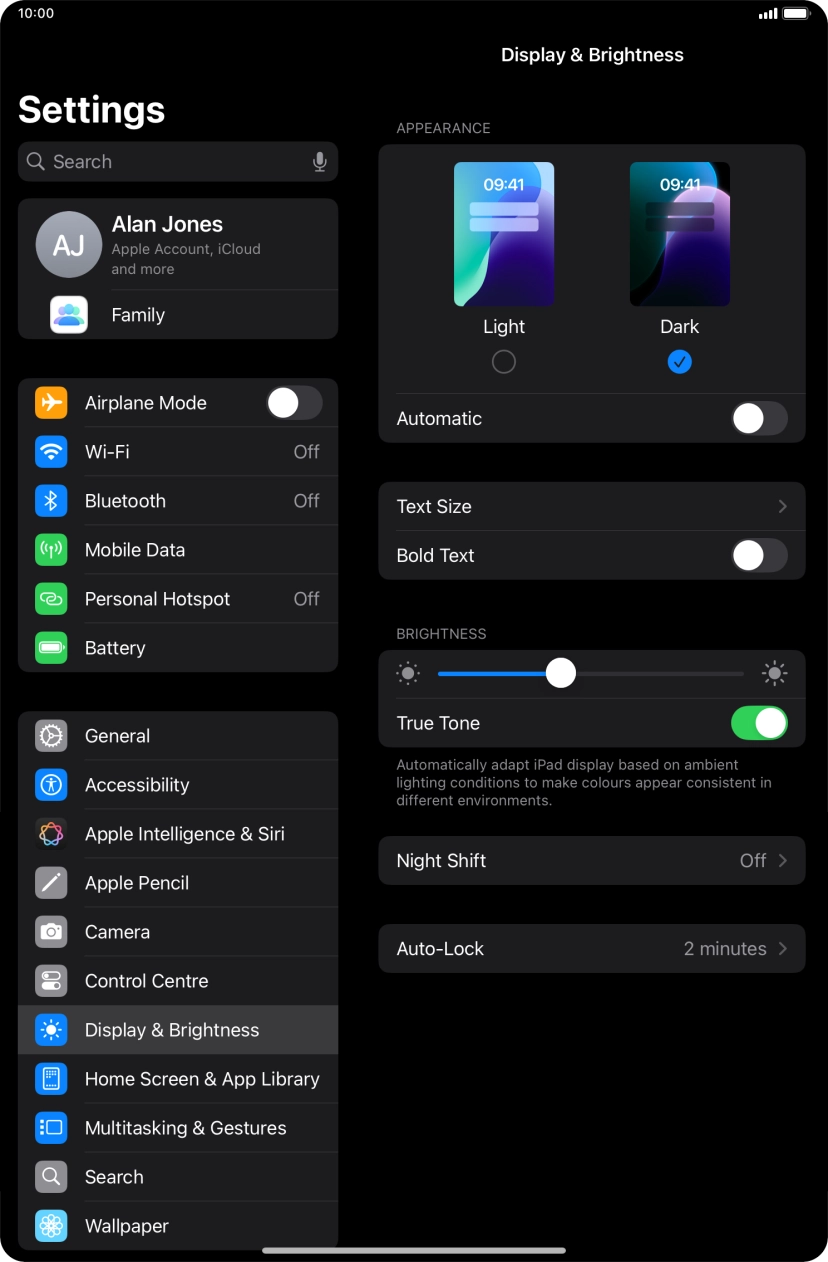
Task: Open Text Size options
Action: tap(591, 507)
